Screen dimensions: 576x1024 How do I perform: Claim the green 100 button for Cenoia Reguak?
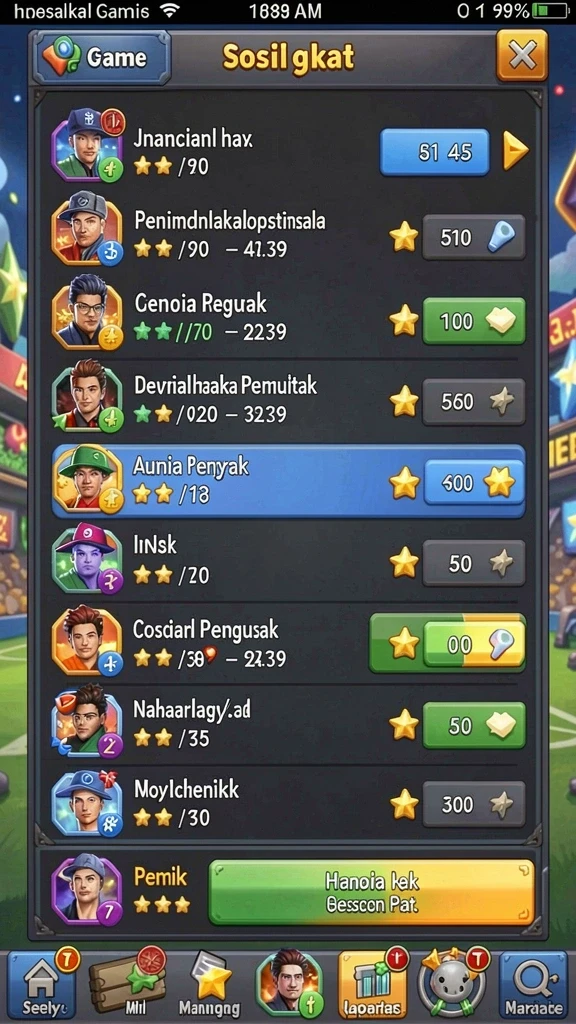tap(473, 321)
